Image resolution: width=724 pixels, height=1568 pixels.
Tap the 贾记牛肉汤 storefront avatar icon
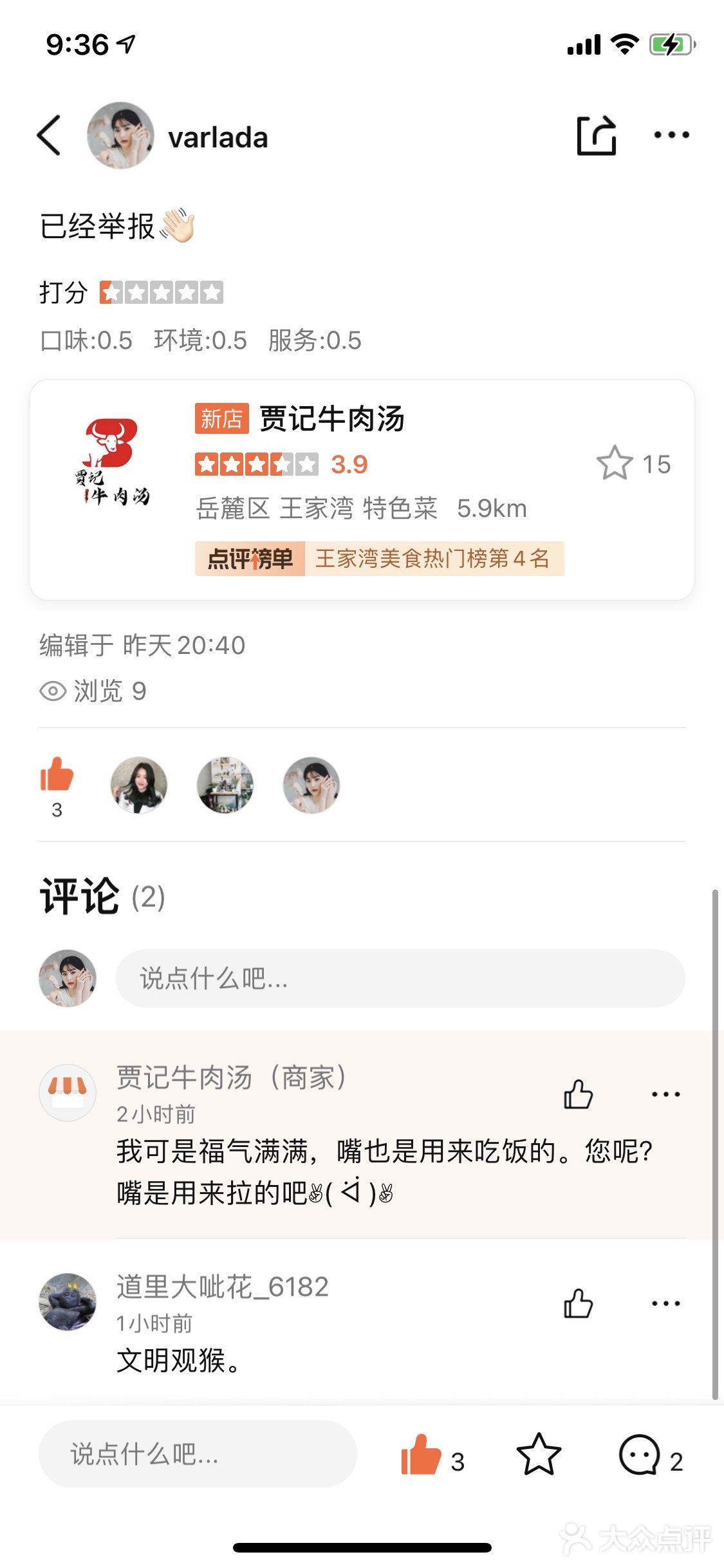[x=67, y=1092]
